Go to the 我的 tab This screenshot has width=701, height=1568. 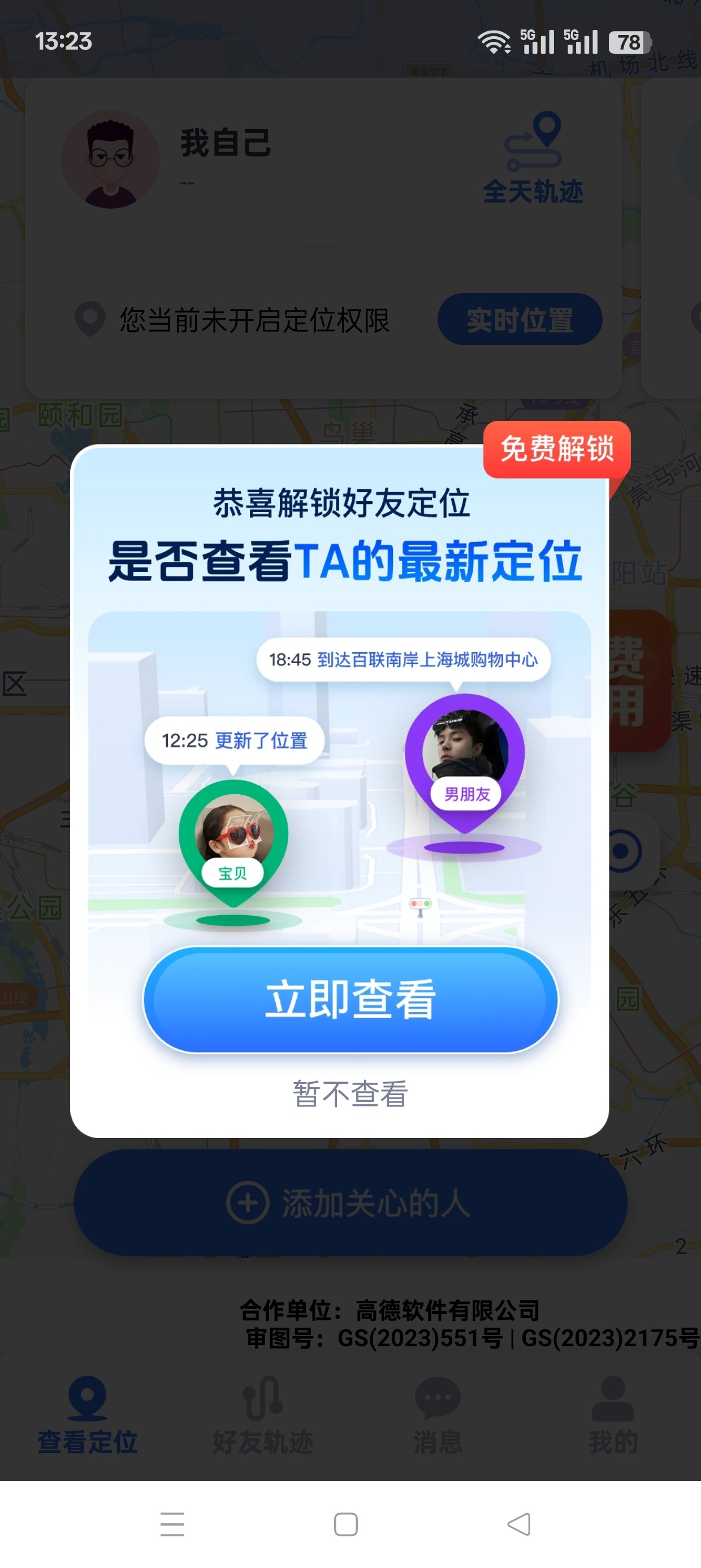(613, 1415)
